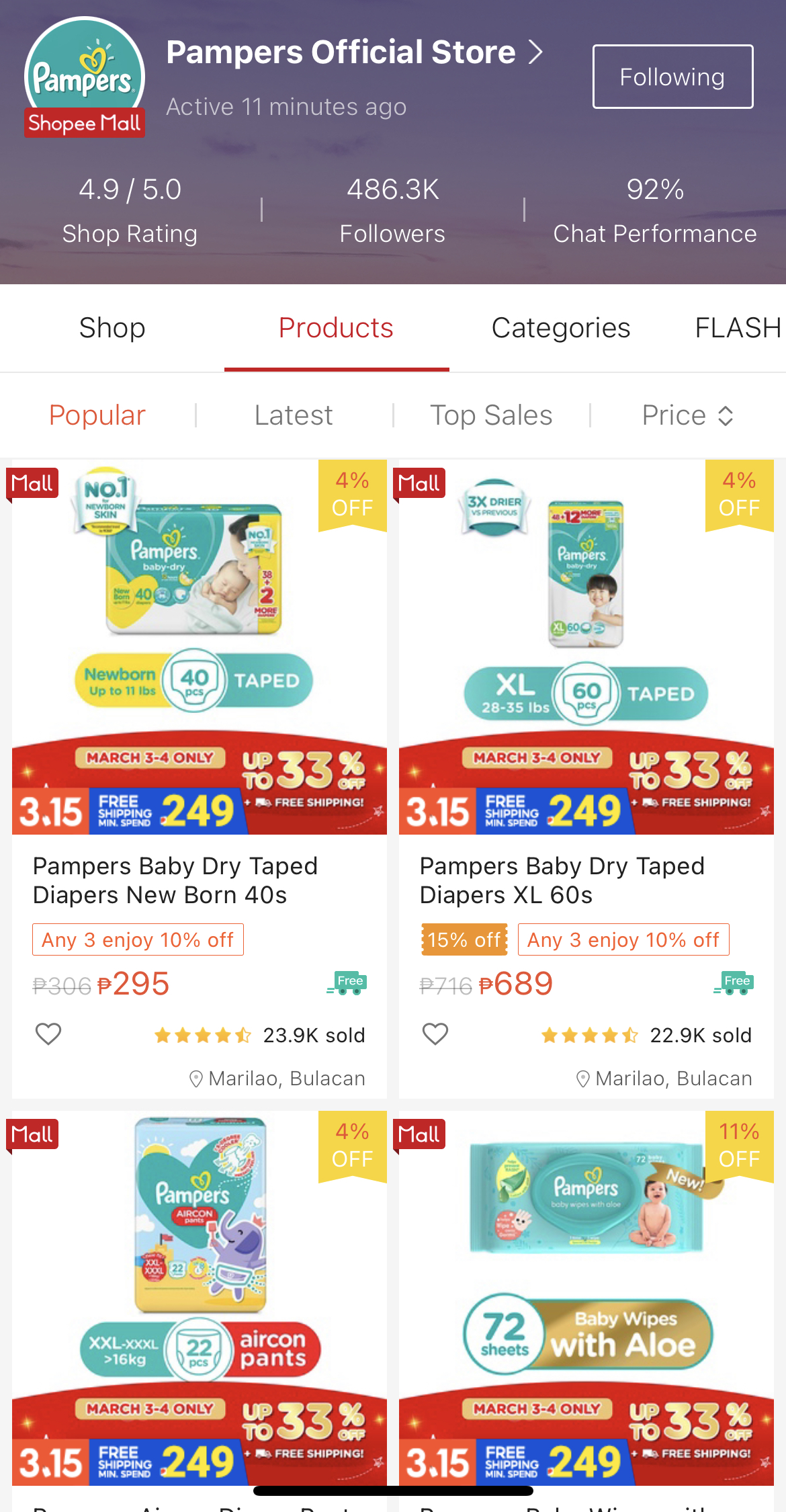Switch to the Categories tab

[x=560, y=328]
